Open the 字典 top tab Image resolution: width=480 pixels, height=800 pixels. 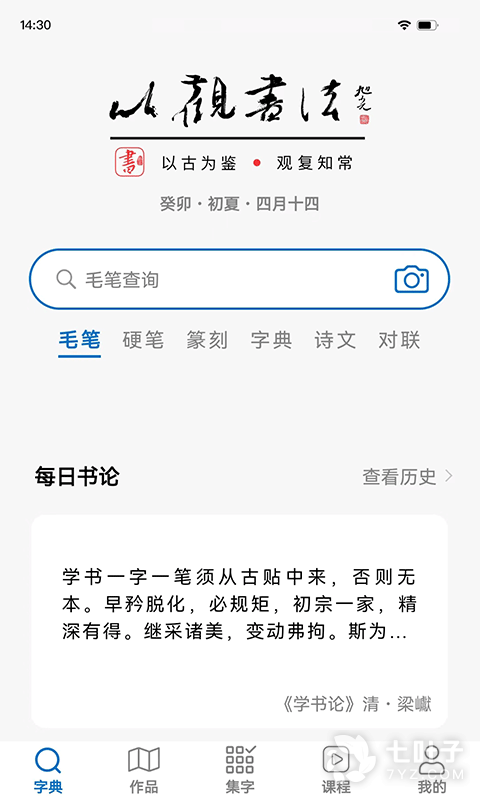271,340
